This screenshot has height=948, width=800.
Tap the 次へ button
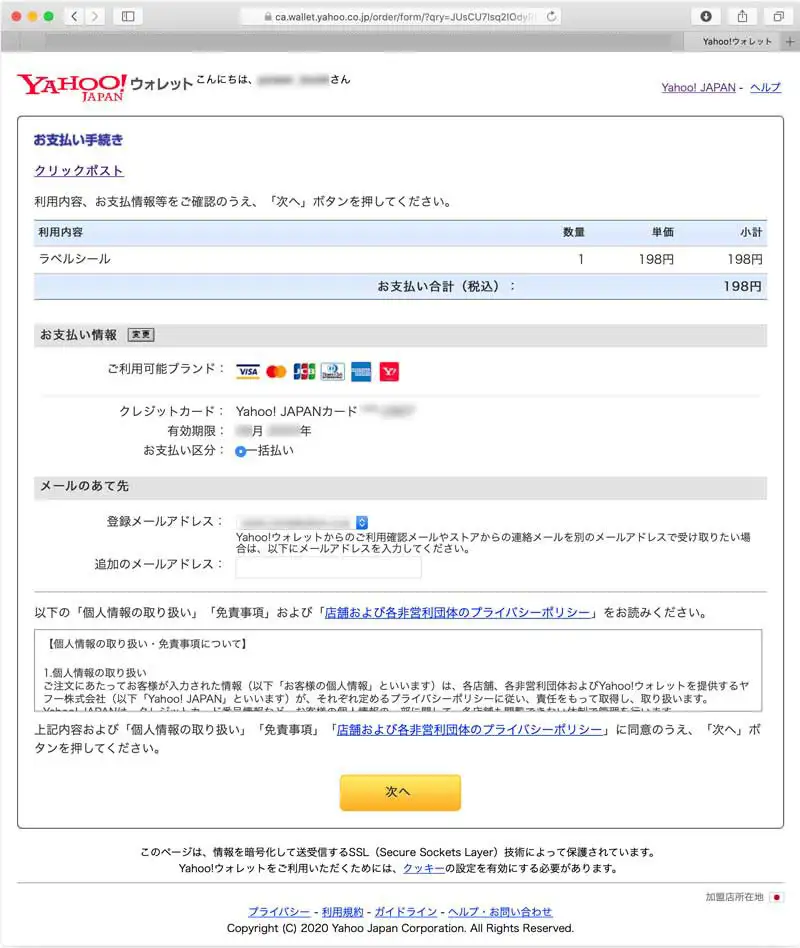pyautogui.click(x=399, y=792)
